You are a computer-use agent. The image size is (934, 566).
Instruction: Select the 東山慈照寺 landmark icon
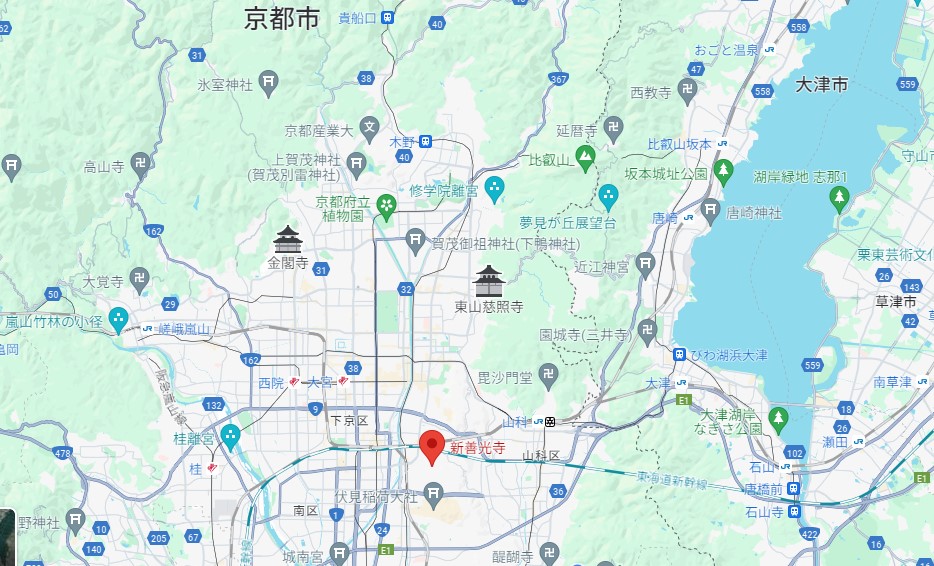pyautogui.click(x=488, y=281)
